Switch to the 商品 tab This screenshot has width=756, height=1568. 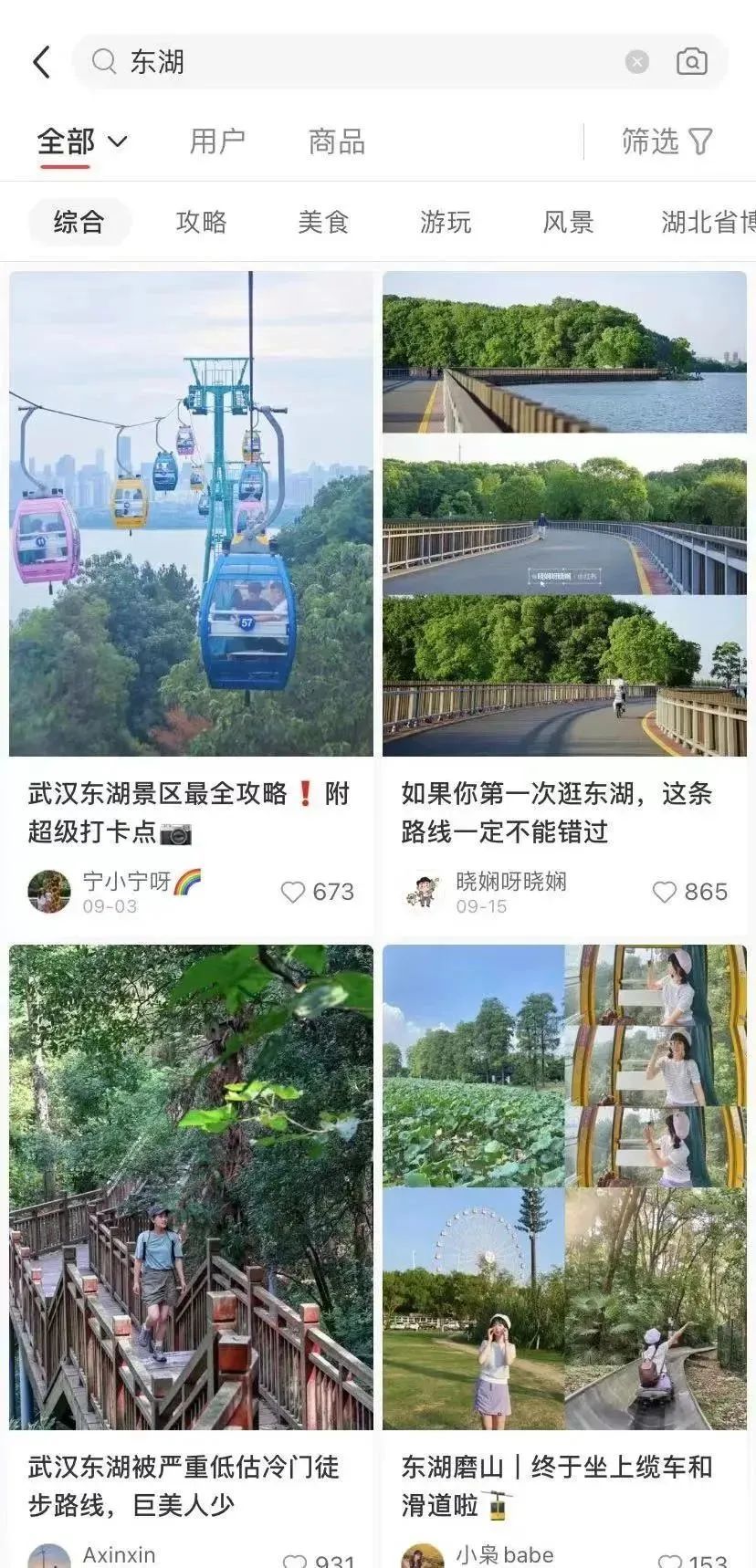click(x=337, y=142)
